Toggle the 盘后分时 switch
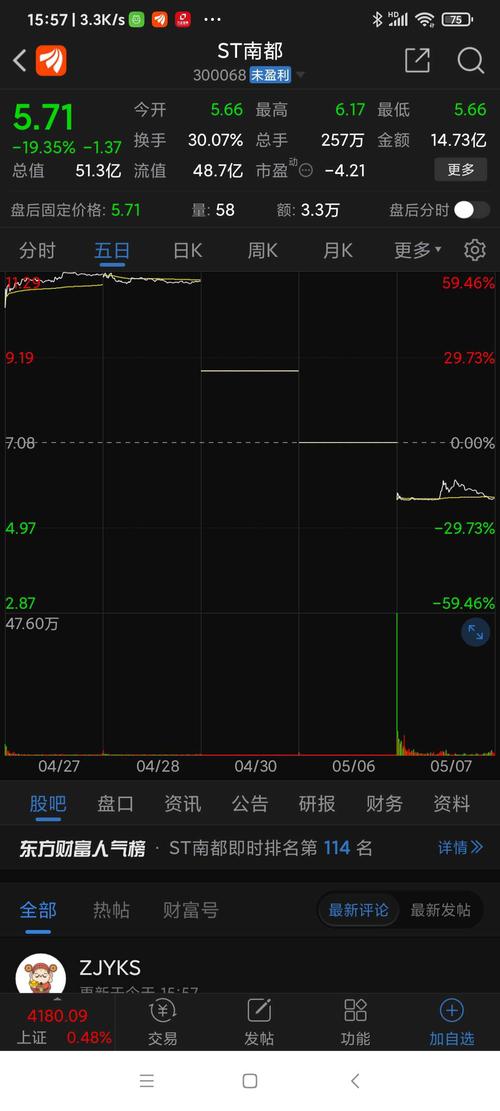The height and width of the screenshot is (1111, 500). (x=472, y=210)
